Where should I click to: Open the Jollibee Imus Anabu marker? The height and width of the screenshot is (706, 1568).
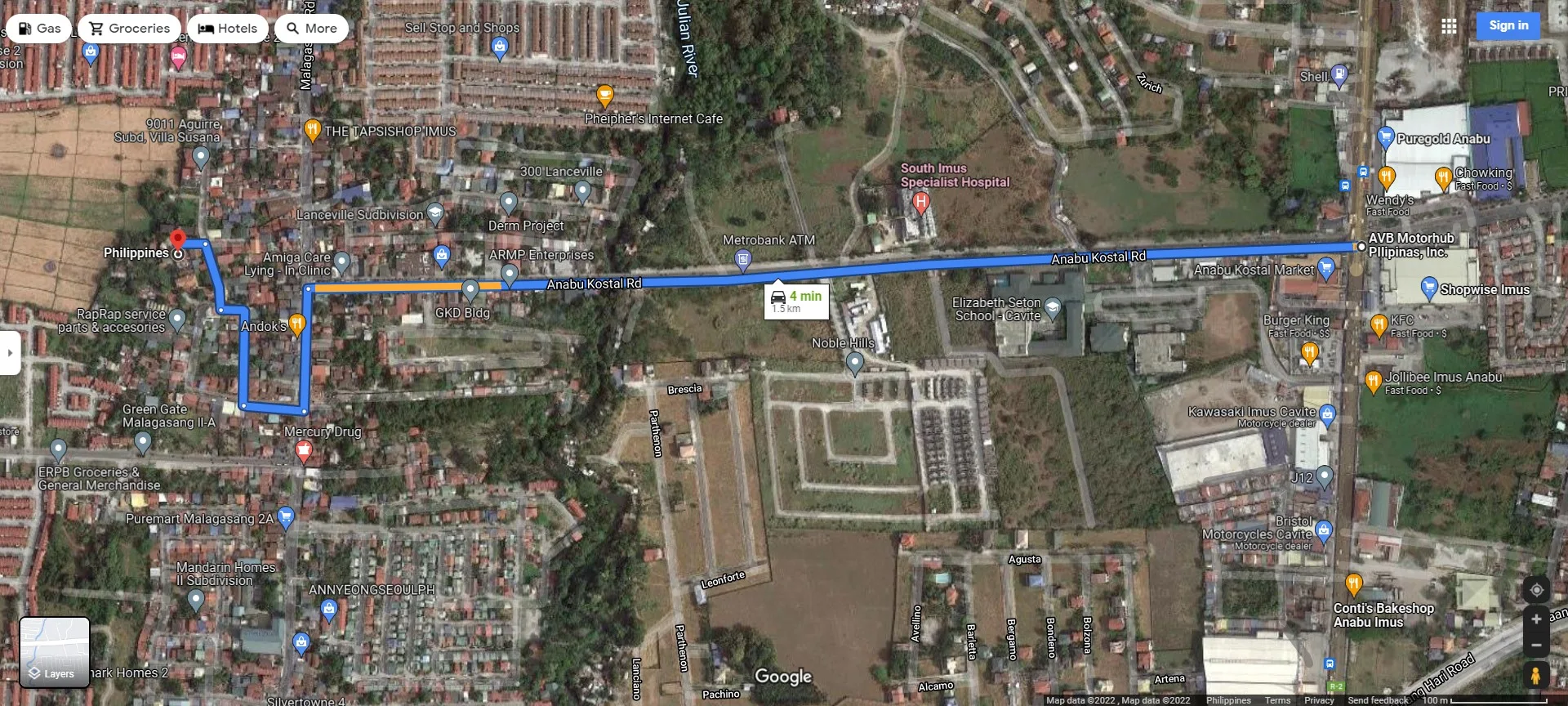coord(1373,380)
